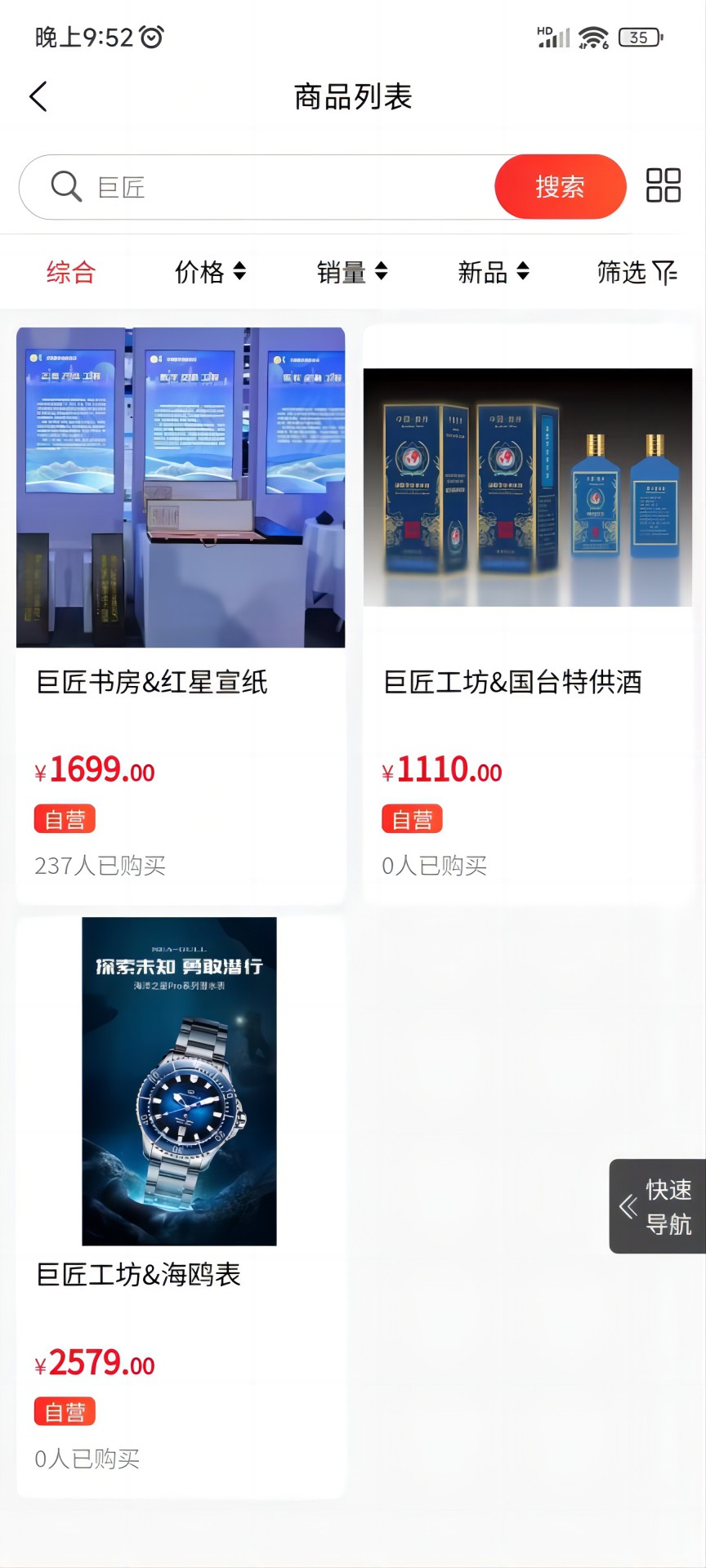Tap the 自营 badge on 巨匠书房&红星宣纸
The width and height of the screenshot is (706, 1568).
(65, 818)
